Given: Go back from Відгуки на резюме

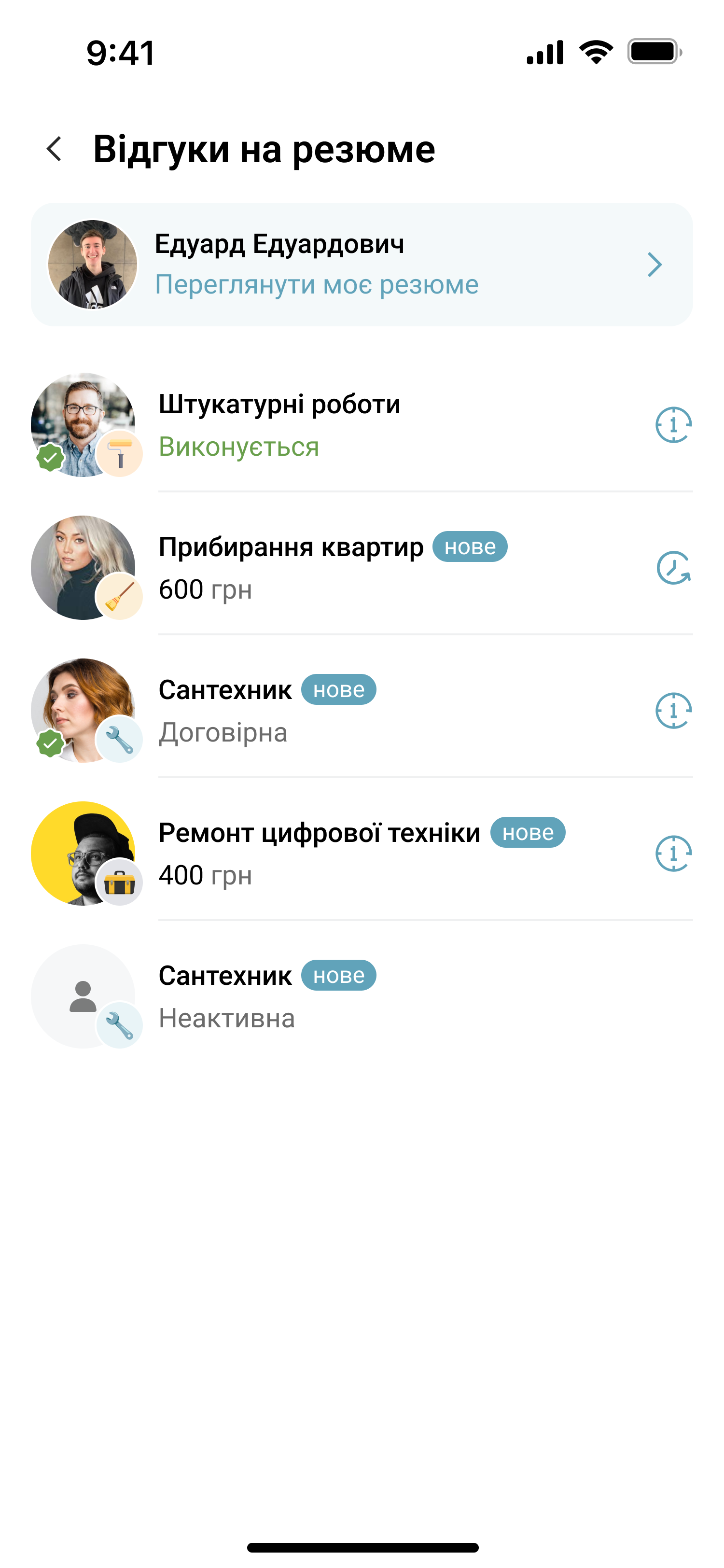Looking at the screenshot, I should pyautogui.click(x=55, y=149).
